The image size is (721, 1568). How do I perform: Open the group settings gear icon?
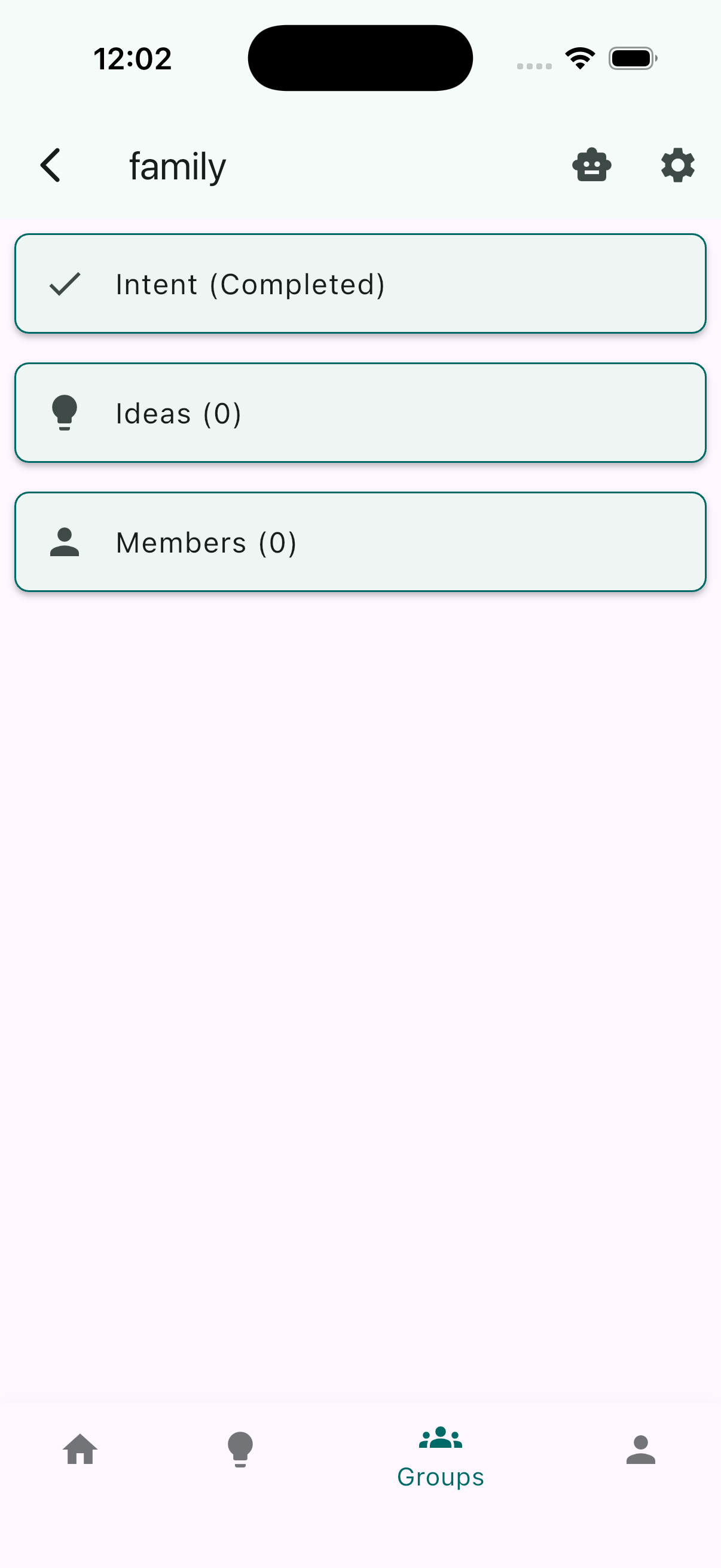(x=677, y=164)
